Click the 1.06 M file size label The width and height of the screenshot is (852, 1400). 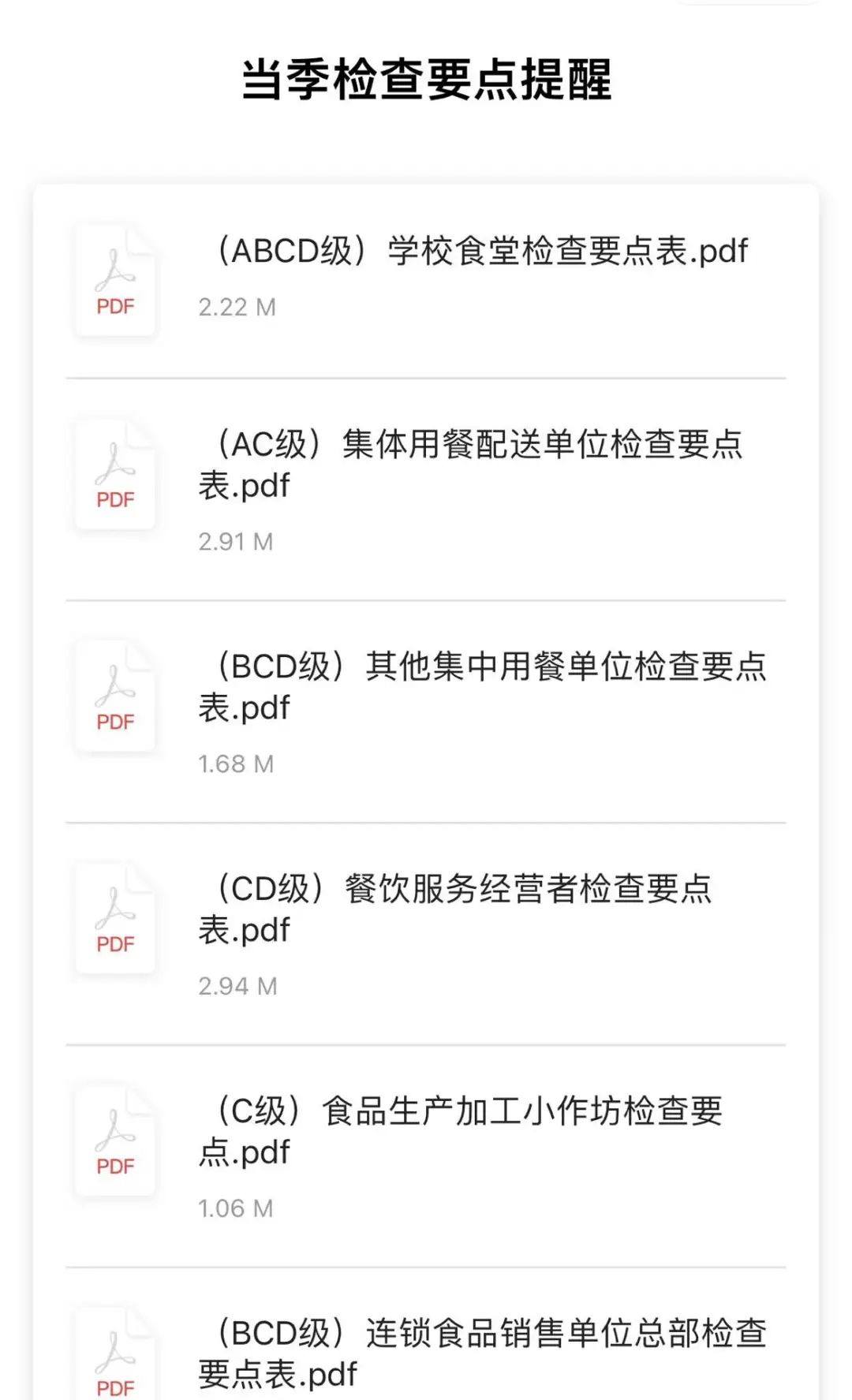click(x=236, y=1208)
